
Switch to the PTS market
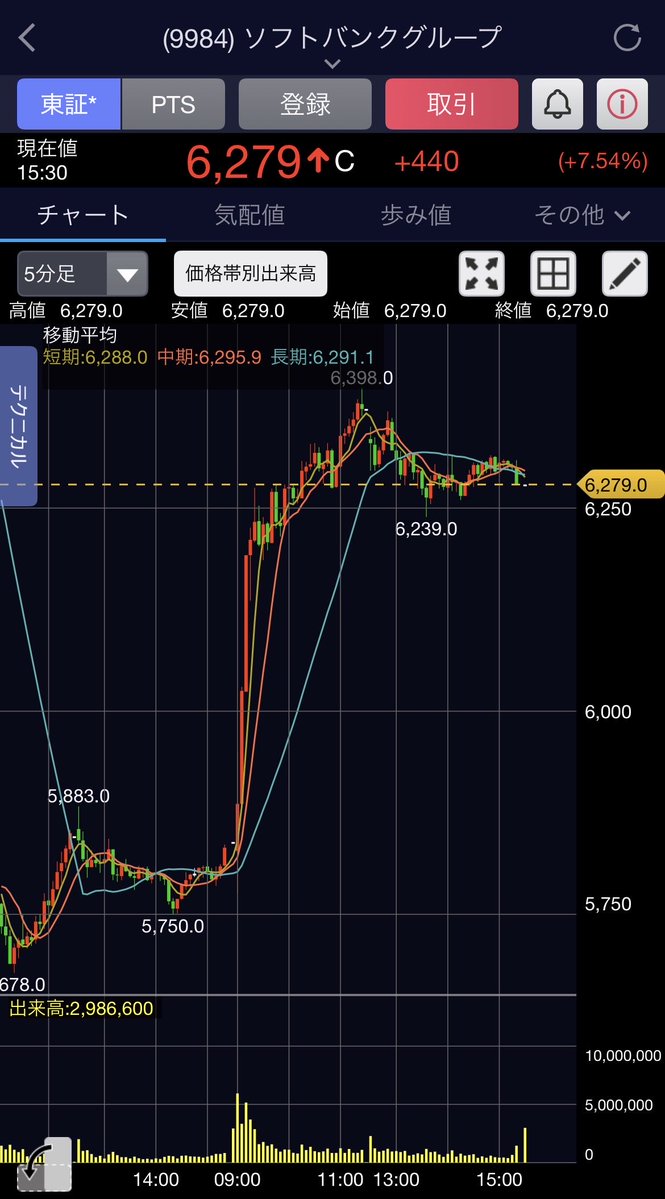[174, 104]
